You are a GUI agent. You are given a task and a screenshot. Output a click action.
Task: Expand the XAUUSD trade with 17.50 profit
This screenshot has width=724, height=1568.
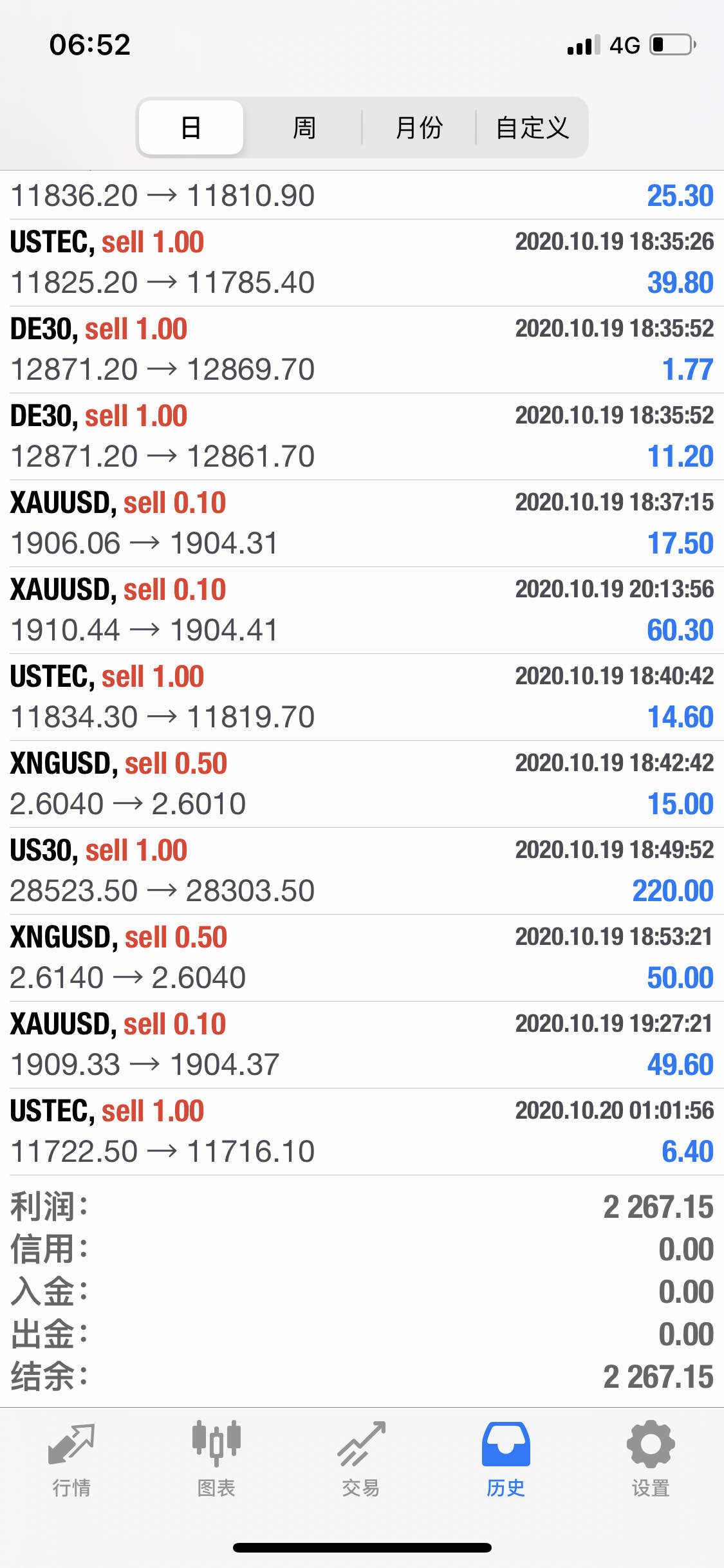pos(362,523)
